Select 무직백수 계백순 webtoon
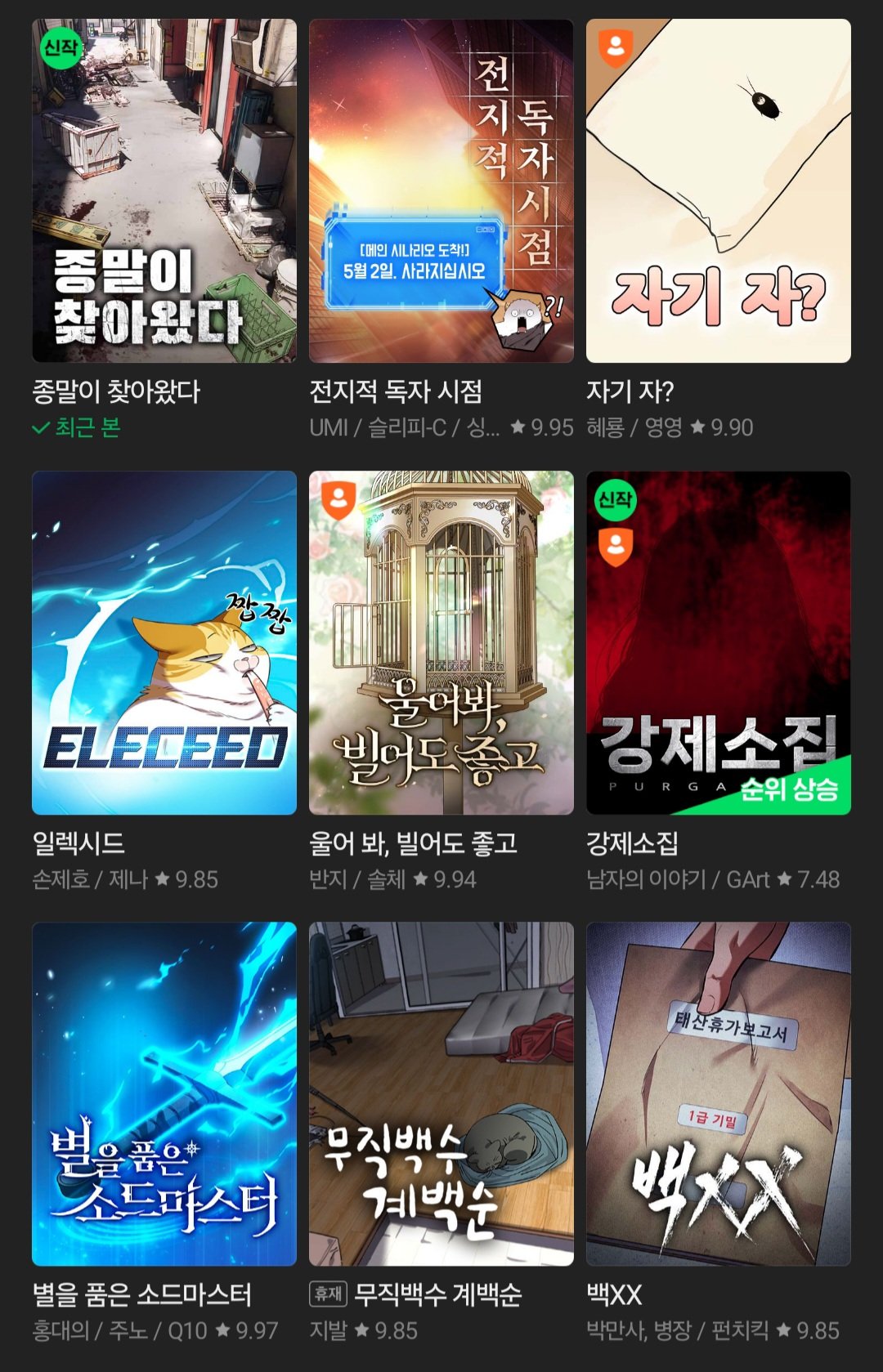 point(441,1093)
